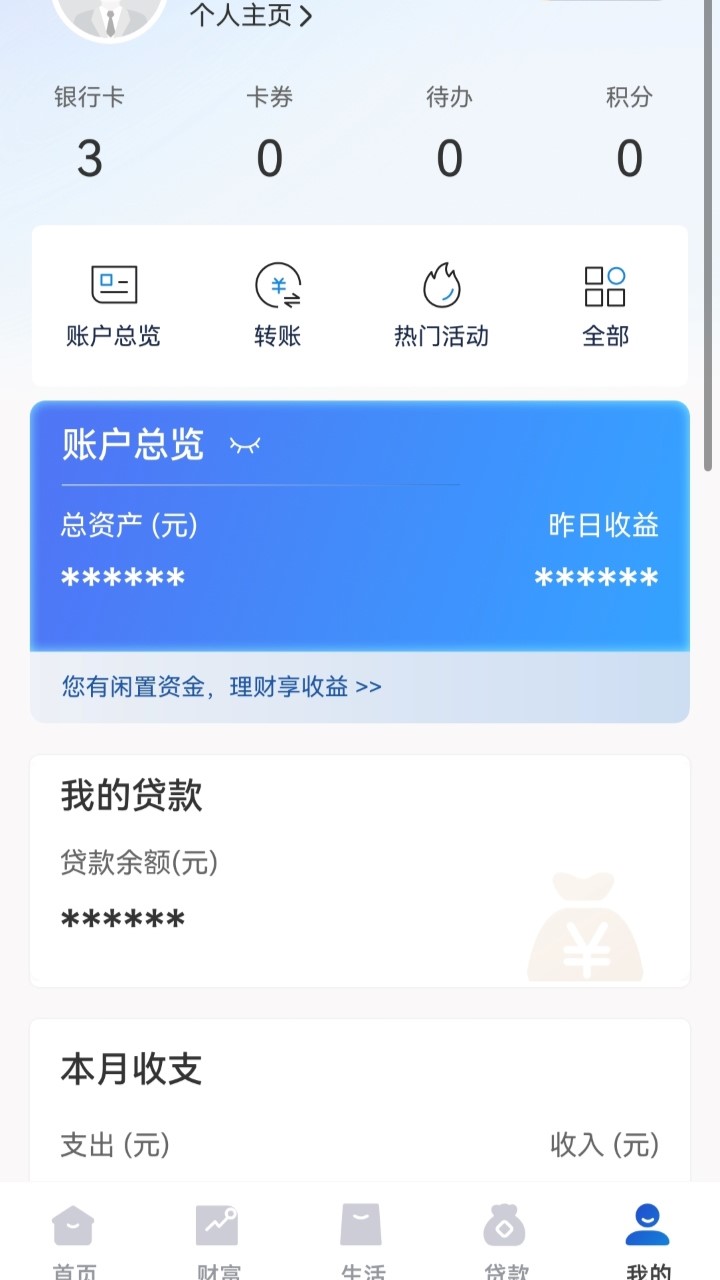View 积分 points balance
Image resolution: width=720 pixels, height=1280 pixels.
click(629, 130)
